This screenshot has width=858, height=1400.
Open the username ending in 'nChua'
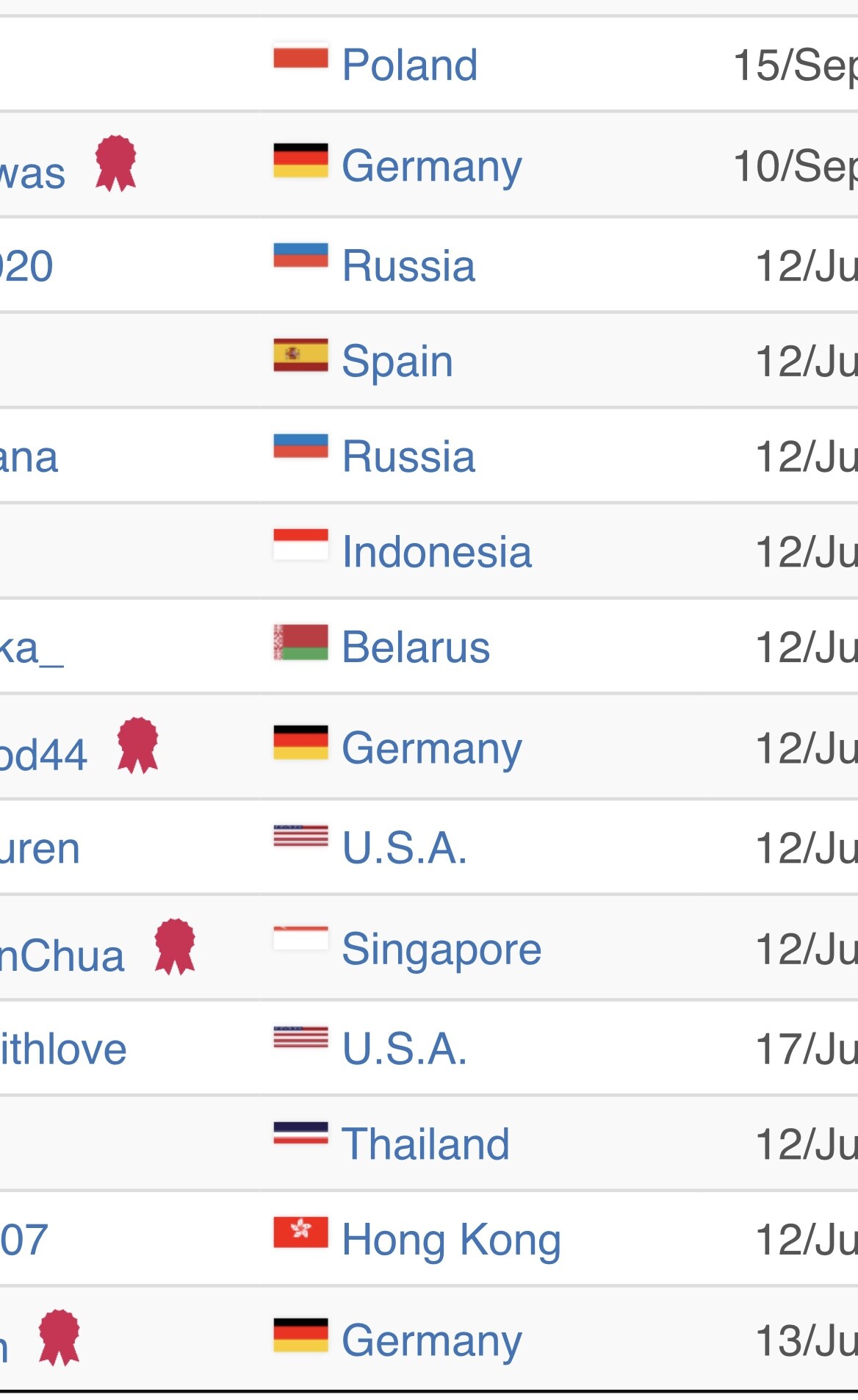click(62, 956)
